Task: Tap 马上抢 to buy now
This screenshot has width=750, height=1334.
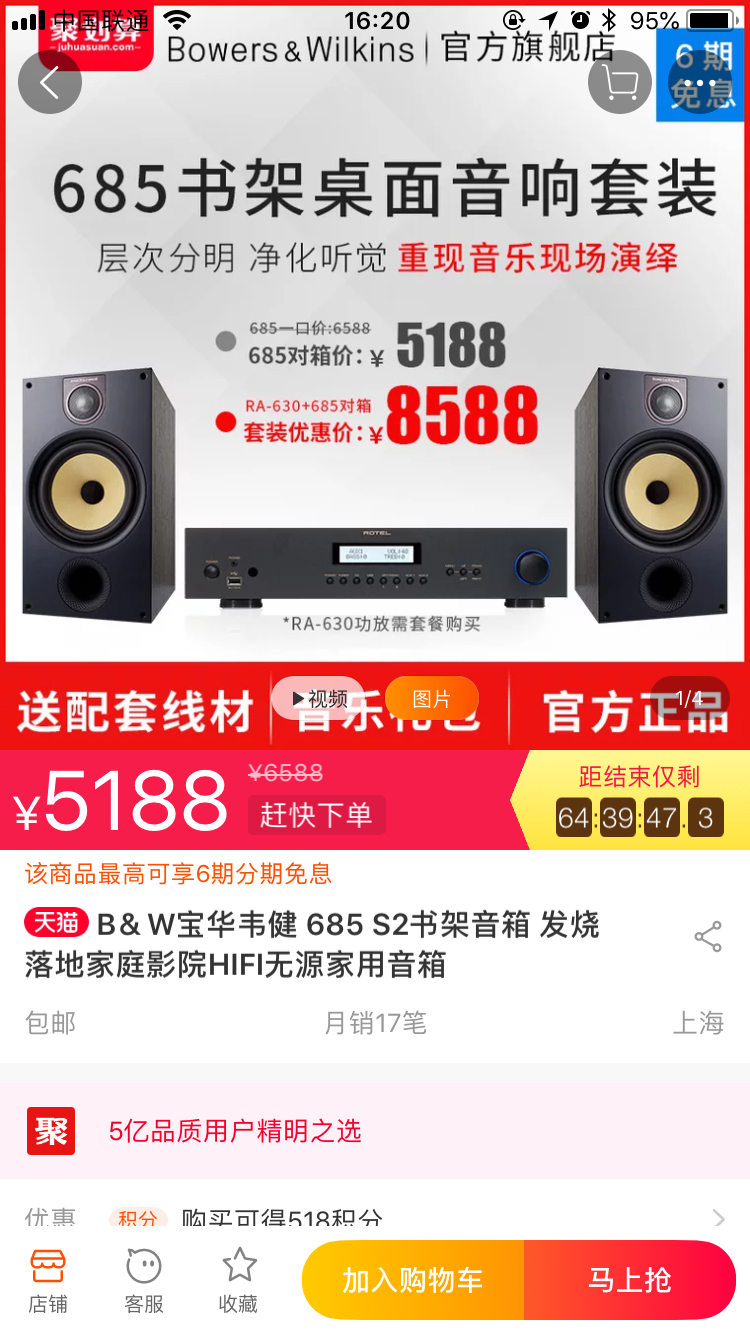Action: point(630,1280)
